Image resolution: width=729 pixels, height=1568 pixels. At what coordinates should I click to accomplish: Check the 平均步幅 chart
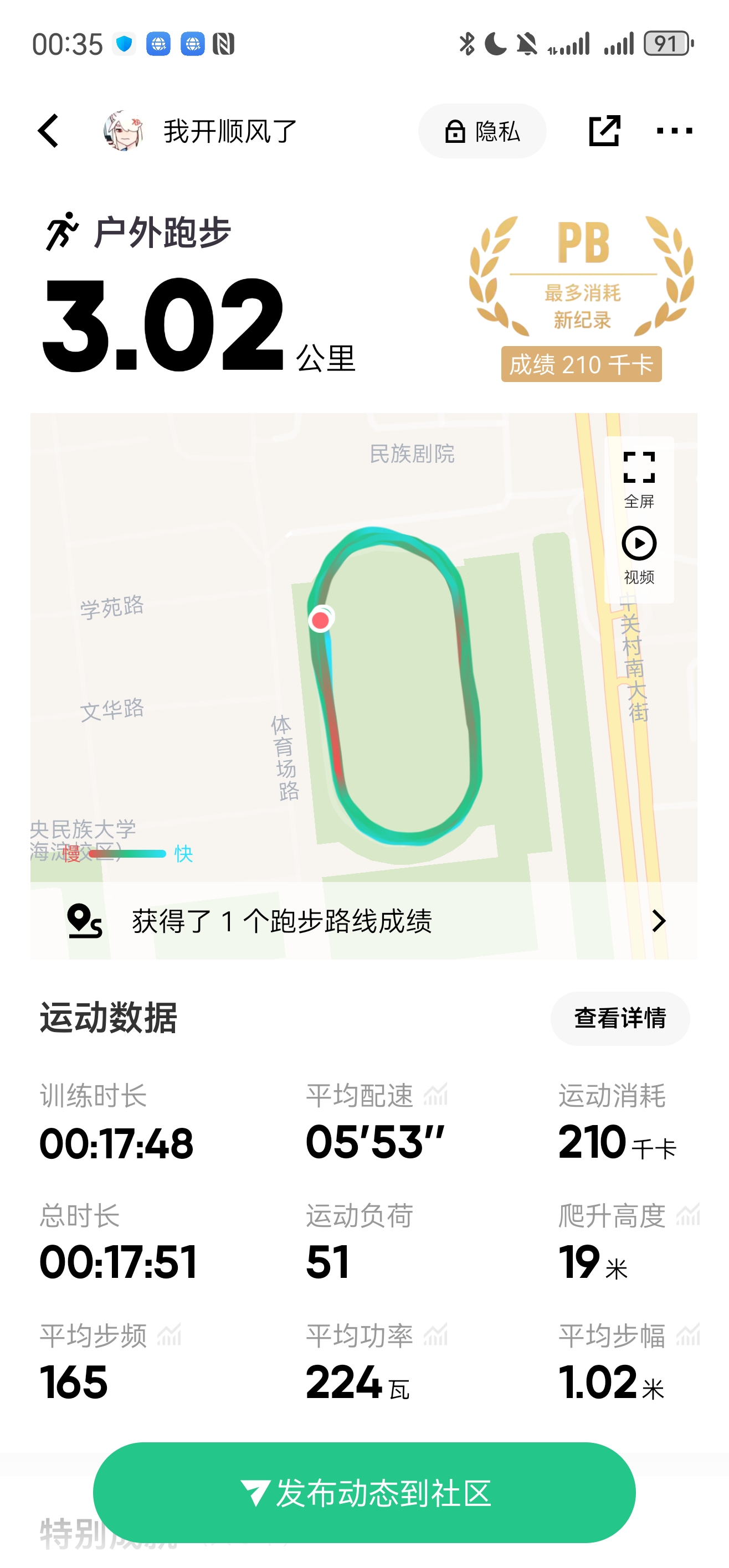point(688,1335)
